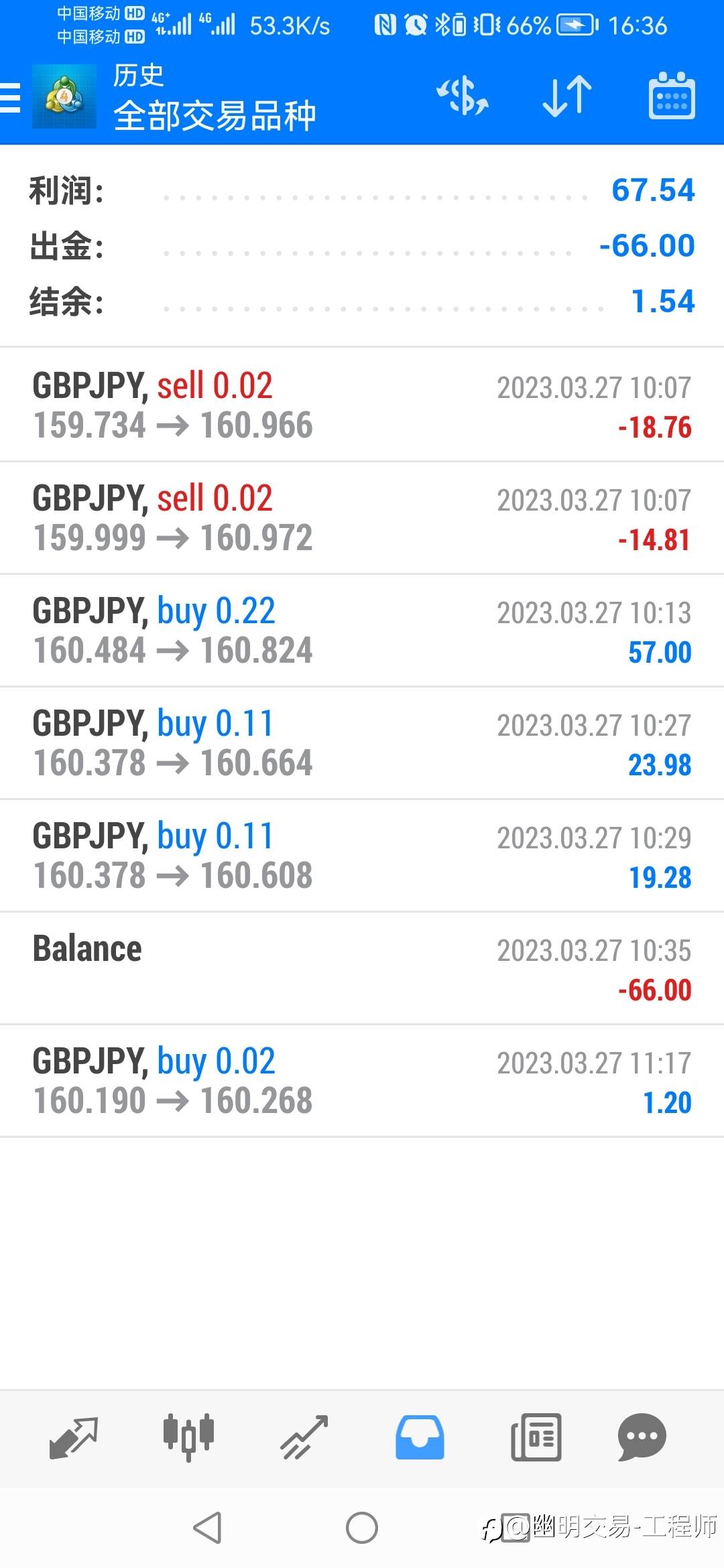Select the History inbox tab

420,1437
